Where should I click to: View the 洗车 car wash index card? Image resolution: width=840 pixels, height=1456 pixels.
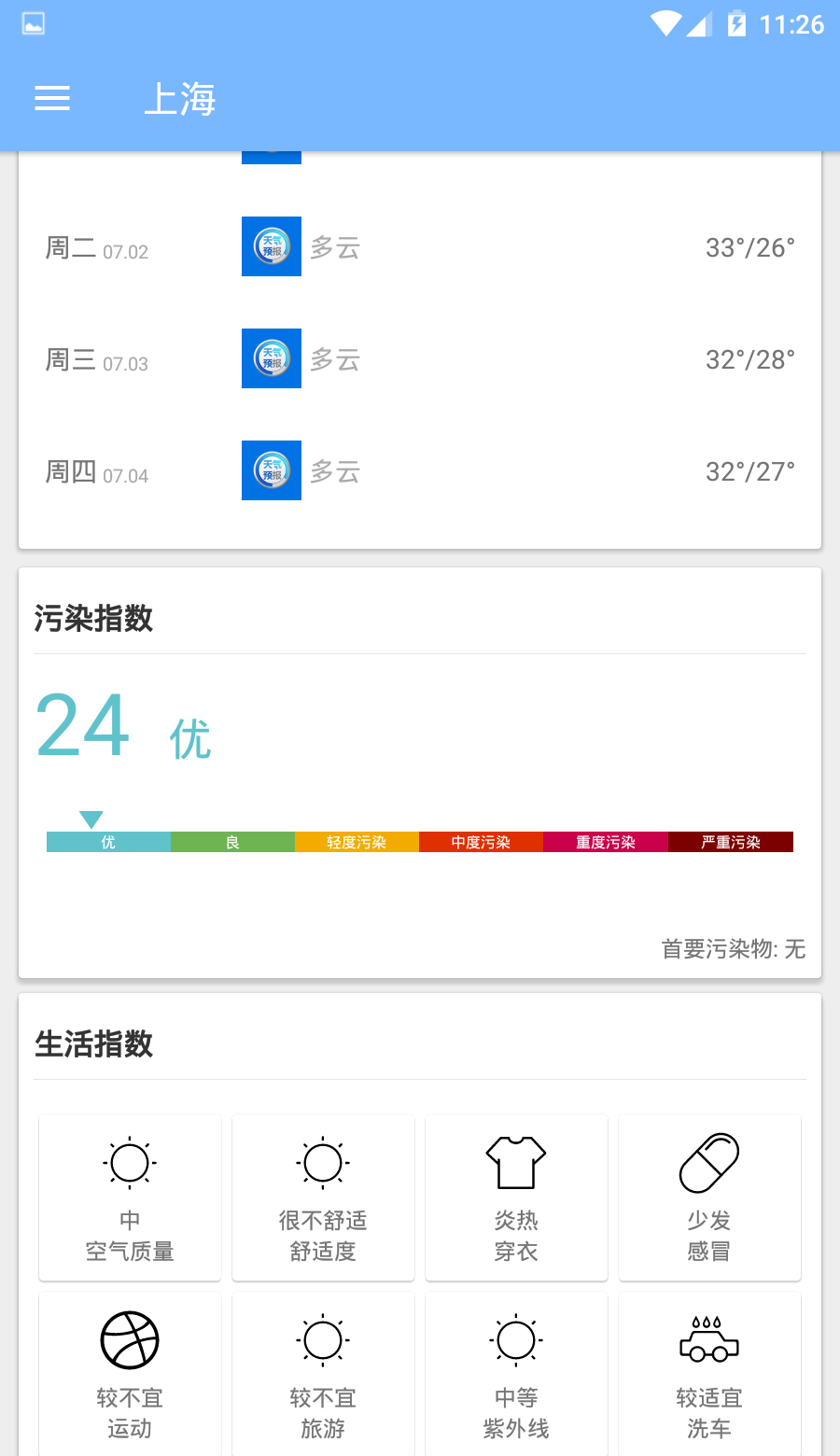pos(709,1374)
